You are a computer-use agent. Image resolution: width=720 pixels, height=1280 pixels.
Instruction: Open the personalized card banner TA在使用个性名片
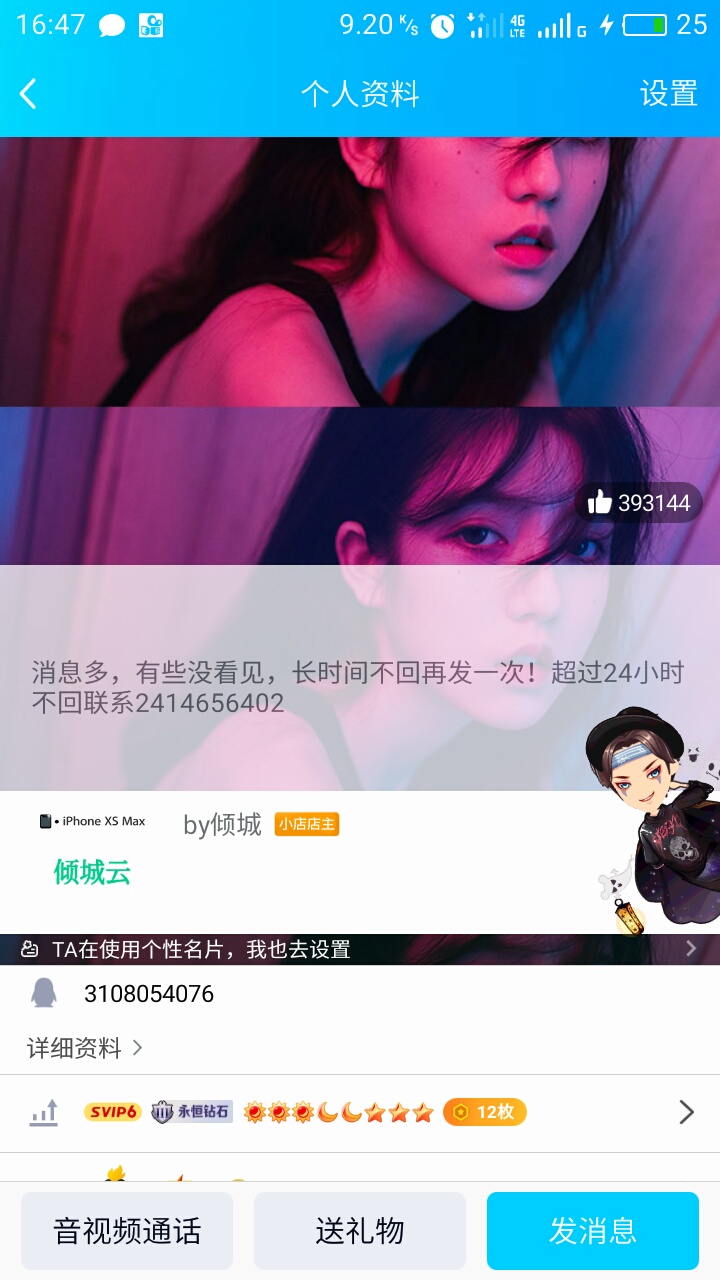pos(360,949)
